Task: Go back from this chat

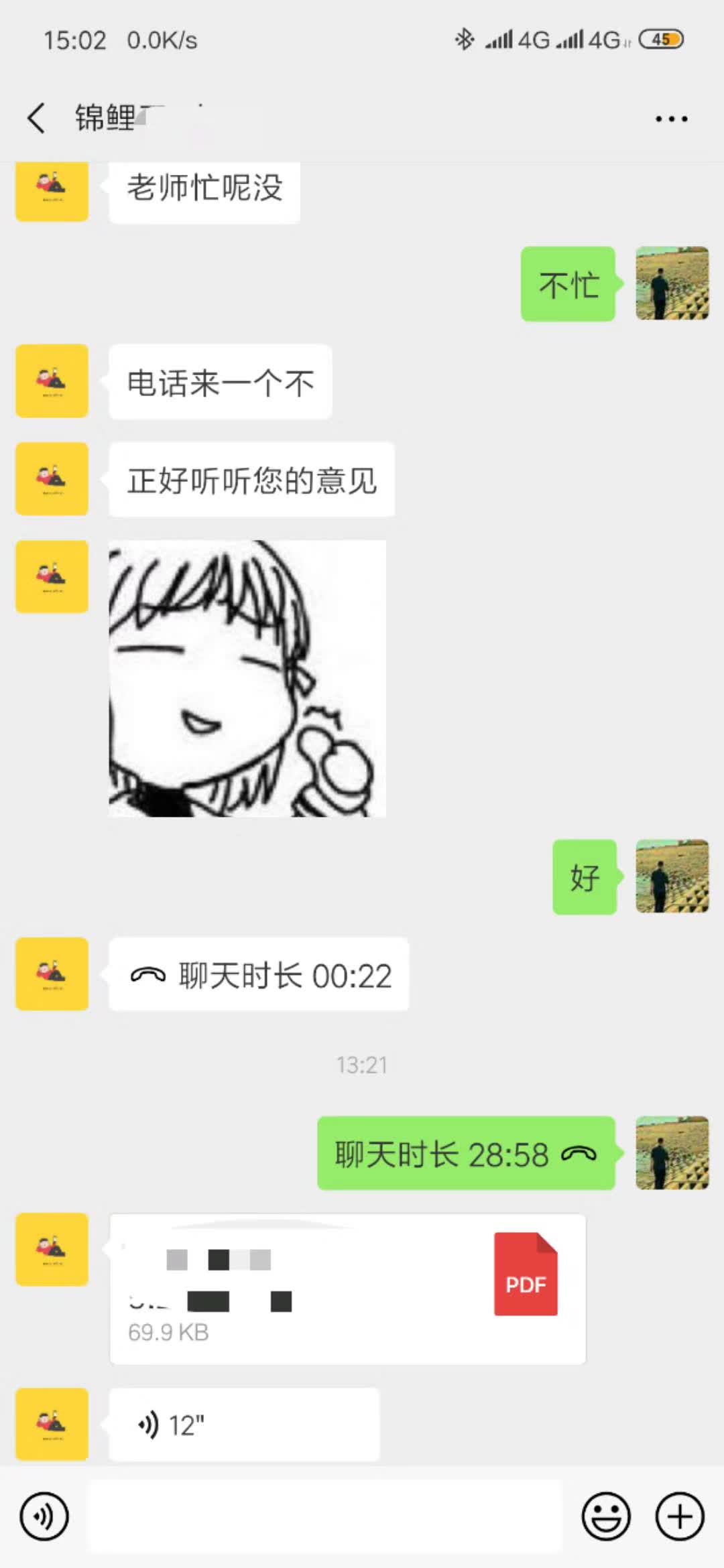Action: pyautogui.click(x=36, y=119)
